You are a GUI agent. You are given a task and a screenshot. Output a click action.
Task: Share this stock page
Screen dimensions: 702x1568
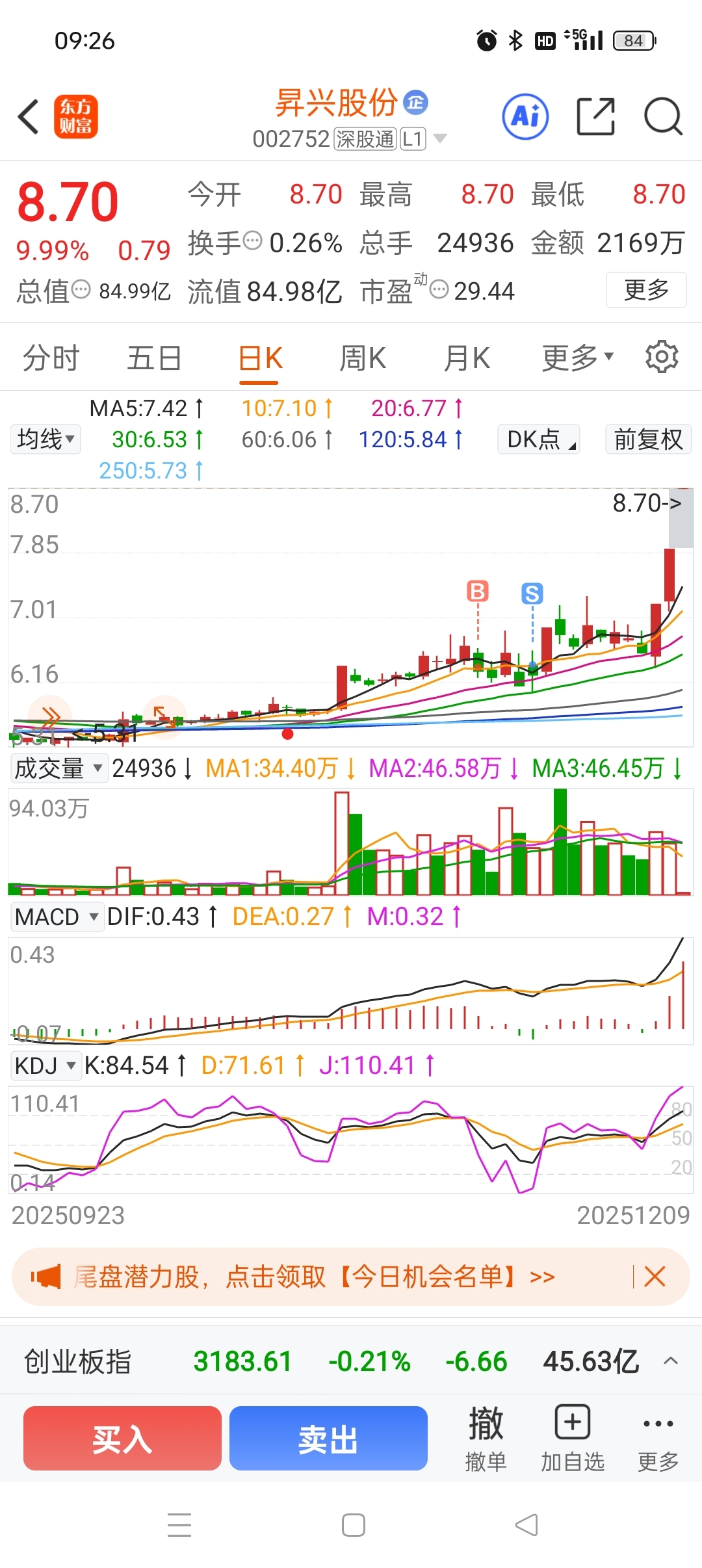[595, 117]
